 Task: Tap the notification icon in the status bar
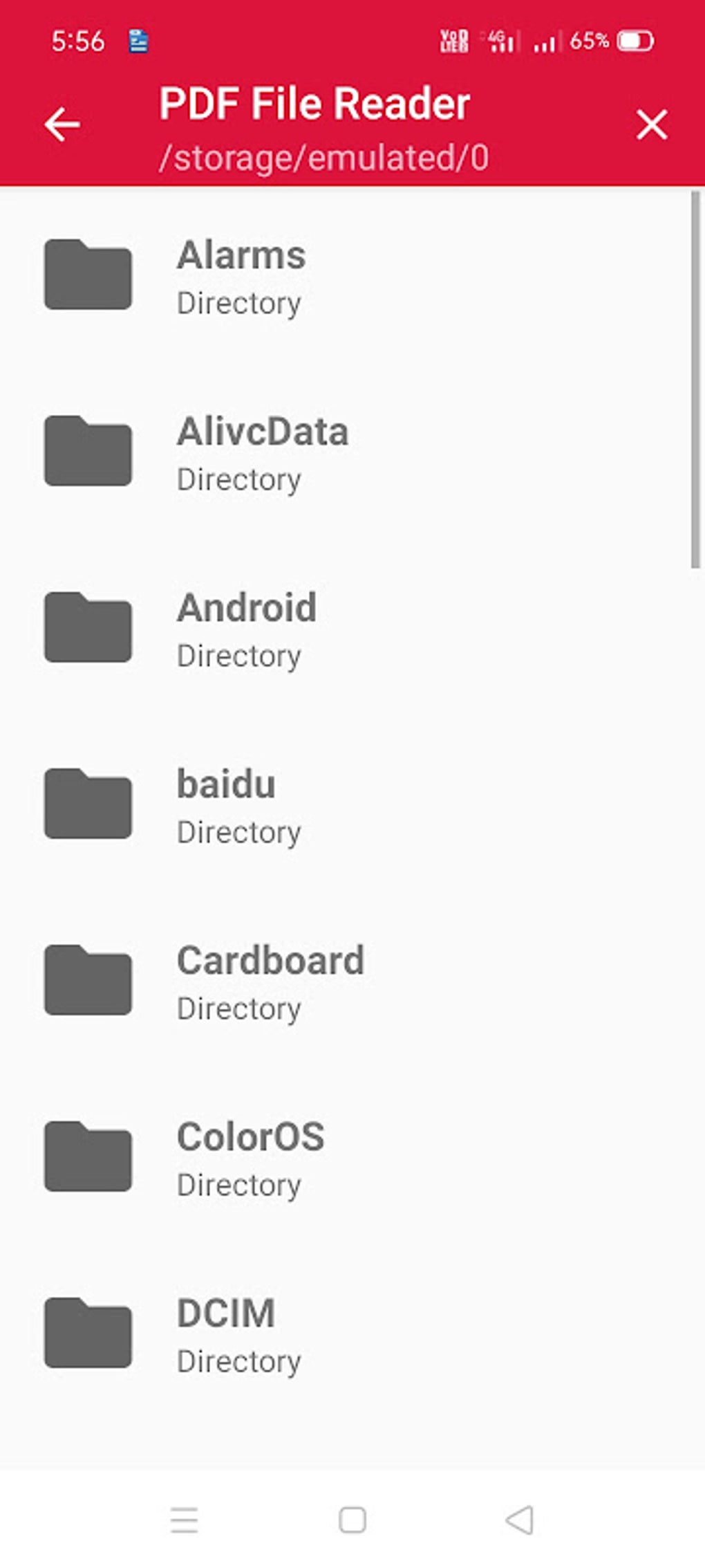click(138, 41)
